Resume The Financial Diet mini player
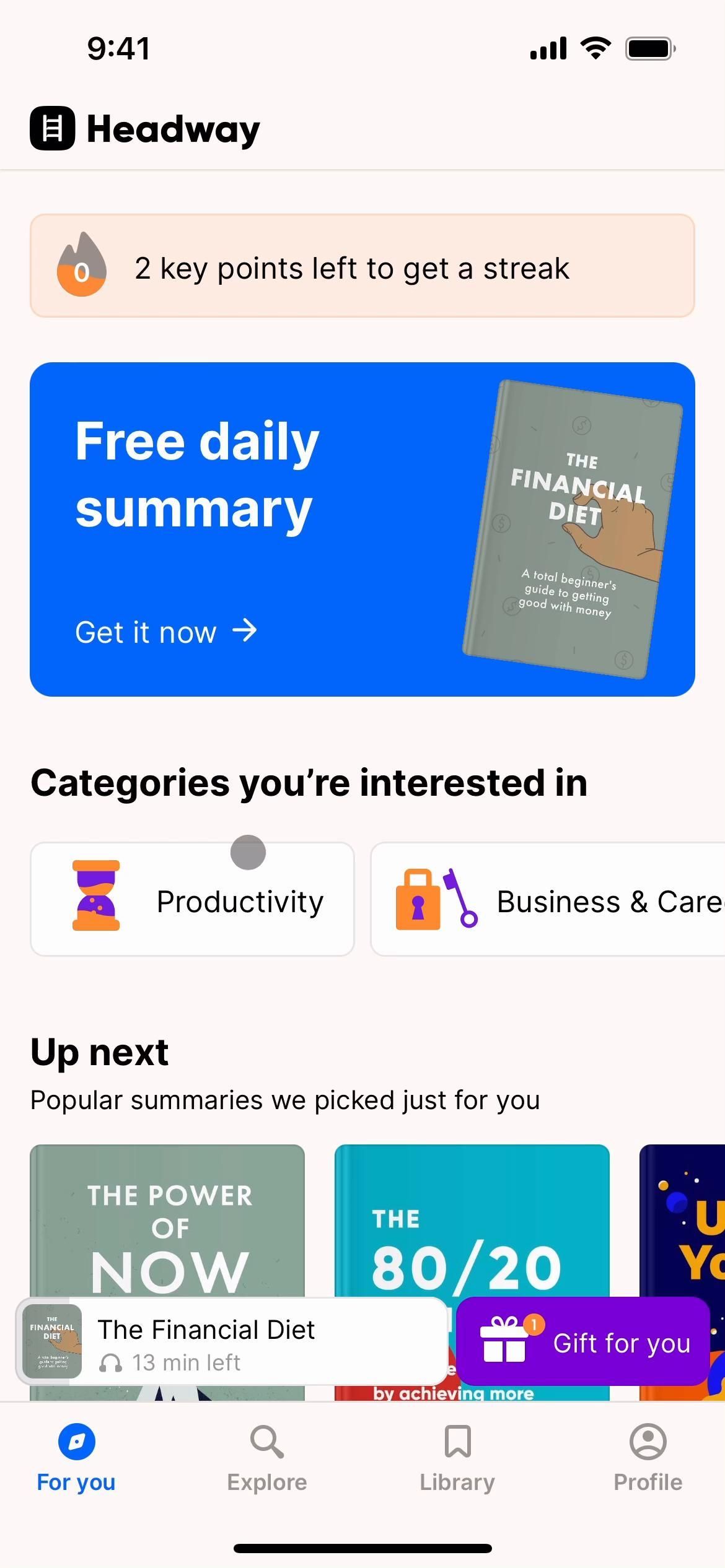 (x=231, y=1341)
